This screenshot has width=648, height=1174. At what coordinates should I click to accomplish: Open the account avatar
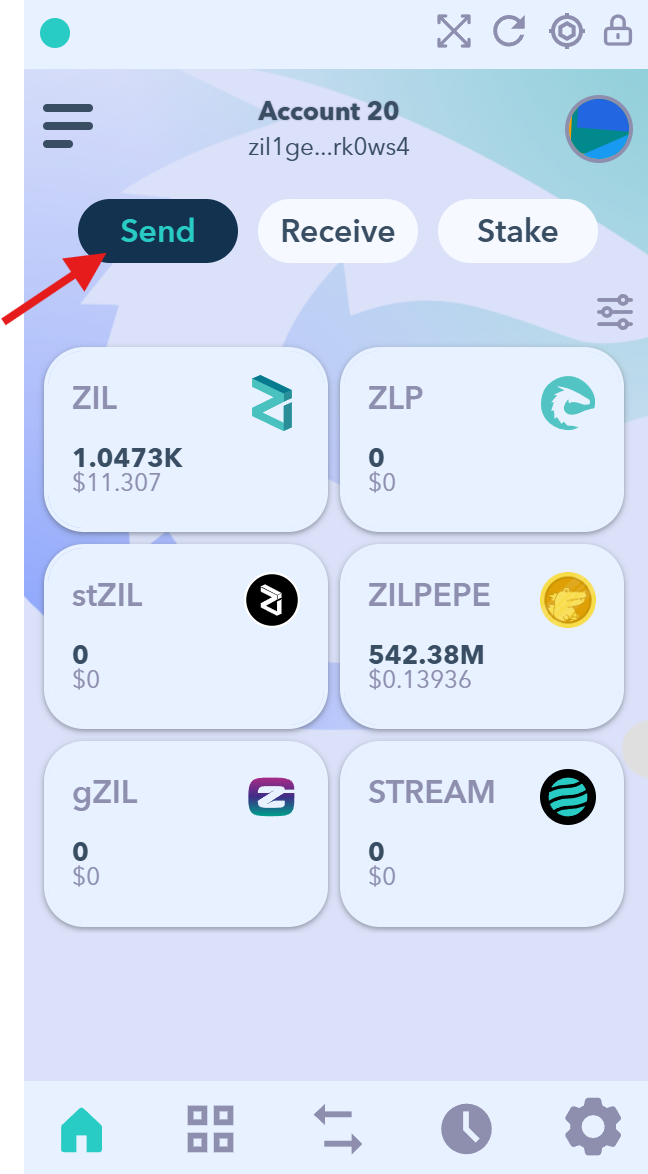tap(599, 130)
